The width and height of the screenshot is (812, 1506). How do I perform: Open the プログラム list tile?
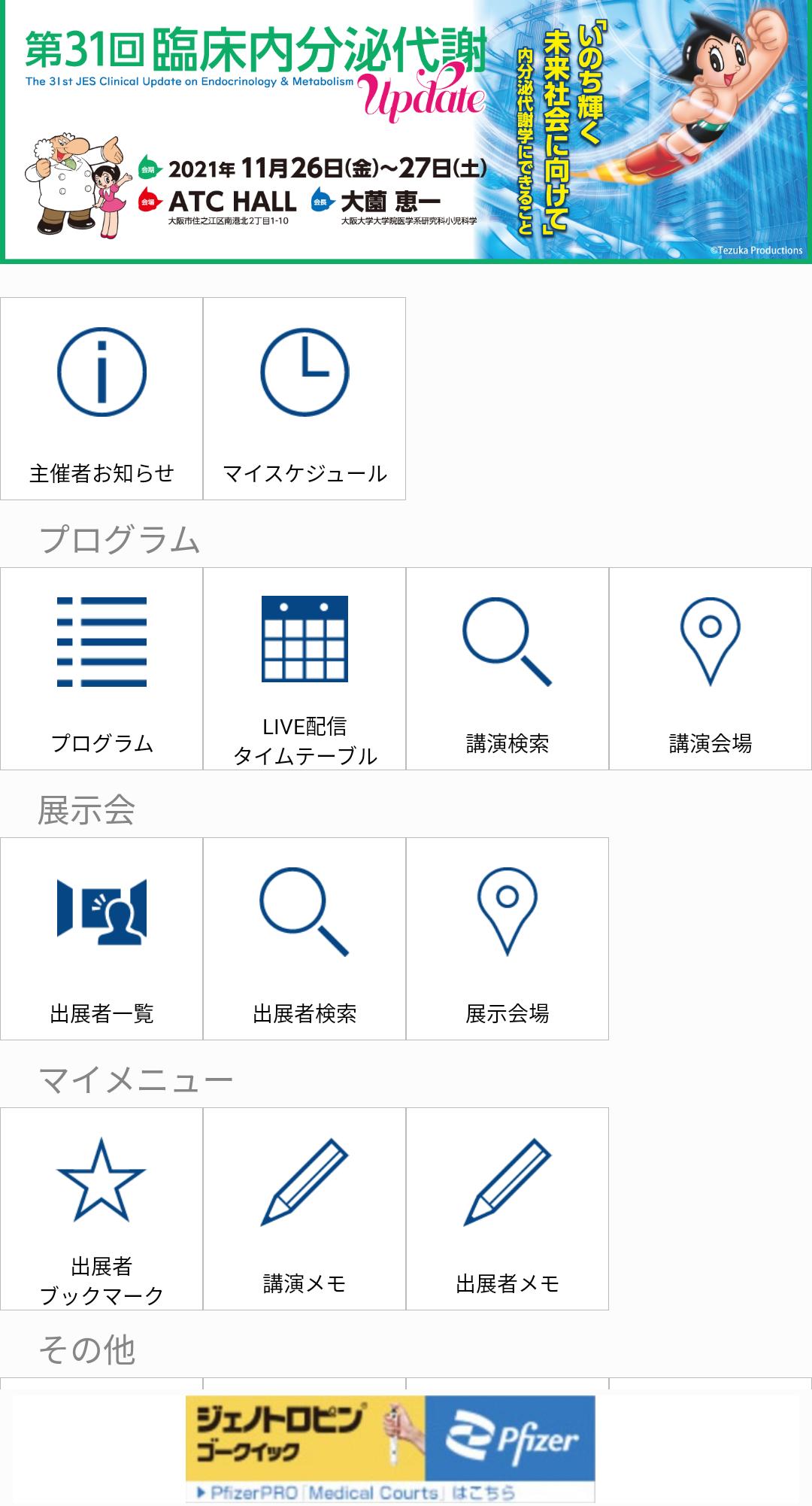point(101,669)
